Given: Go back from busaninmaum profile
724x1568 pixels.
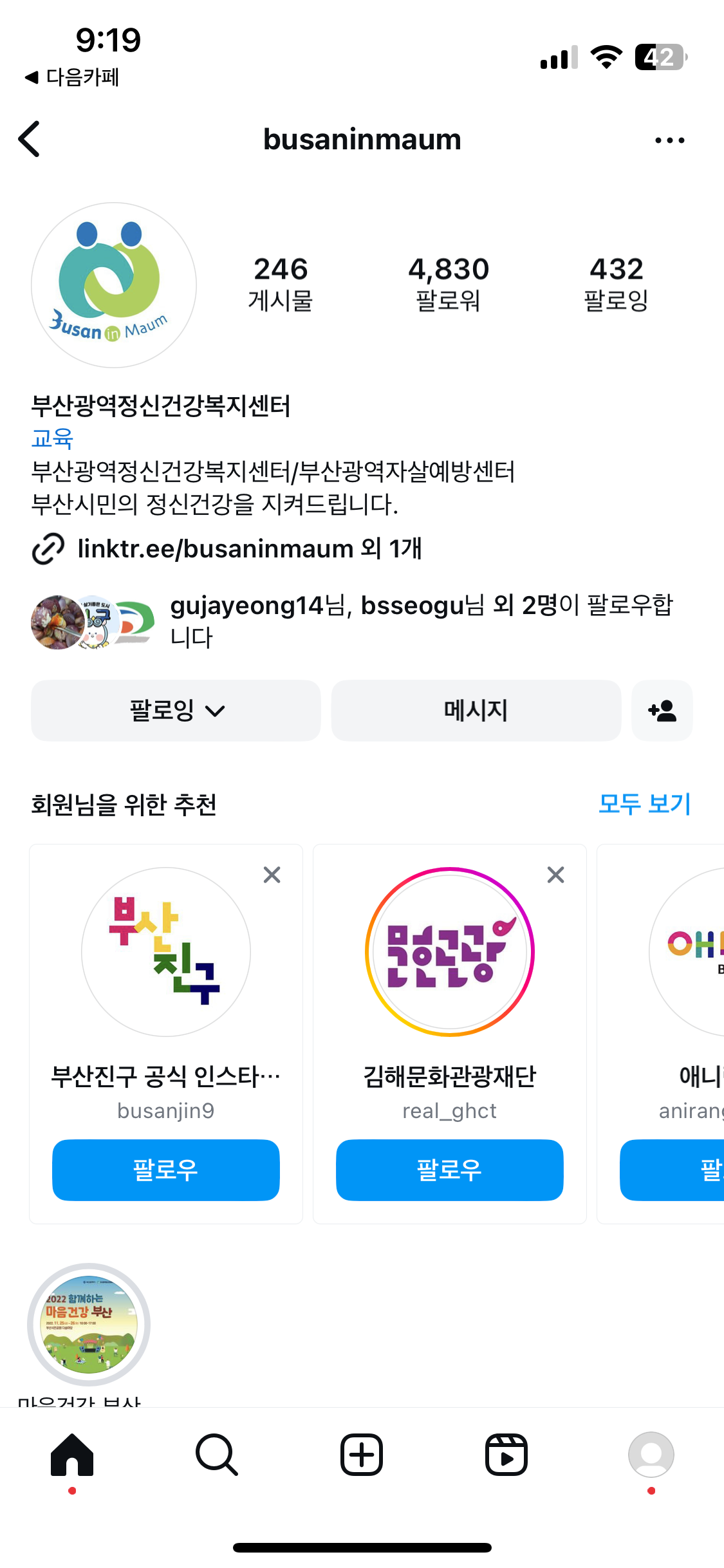Looking at the screenshot, I should coord(30,139).
